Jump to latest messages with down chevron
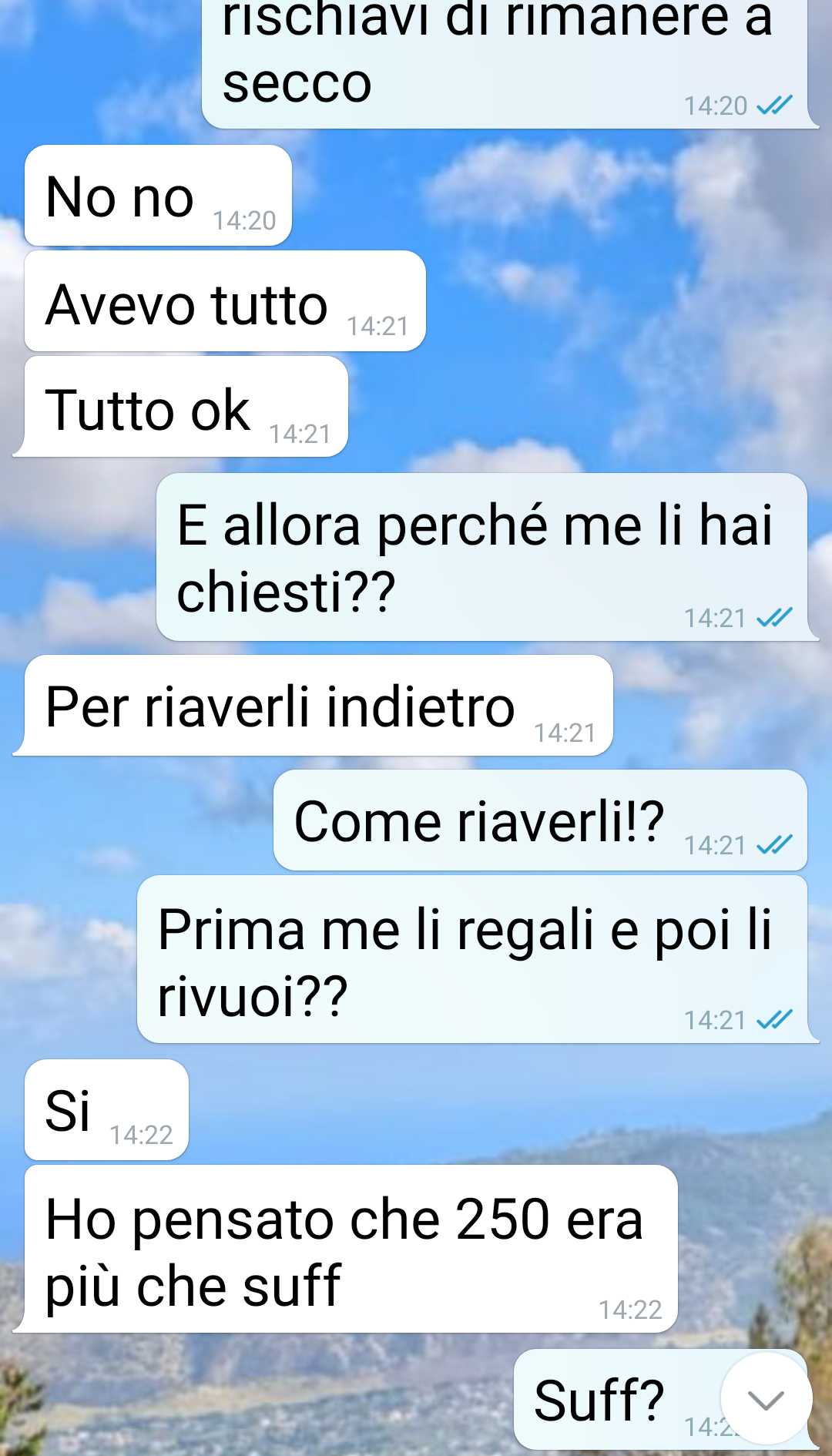 [766, 1398]
